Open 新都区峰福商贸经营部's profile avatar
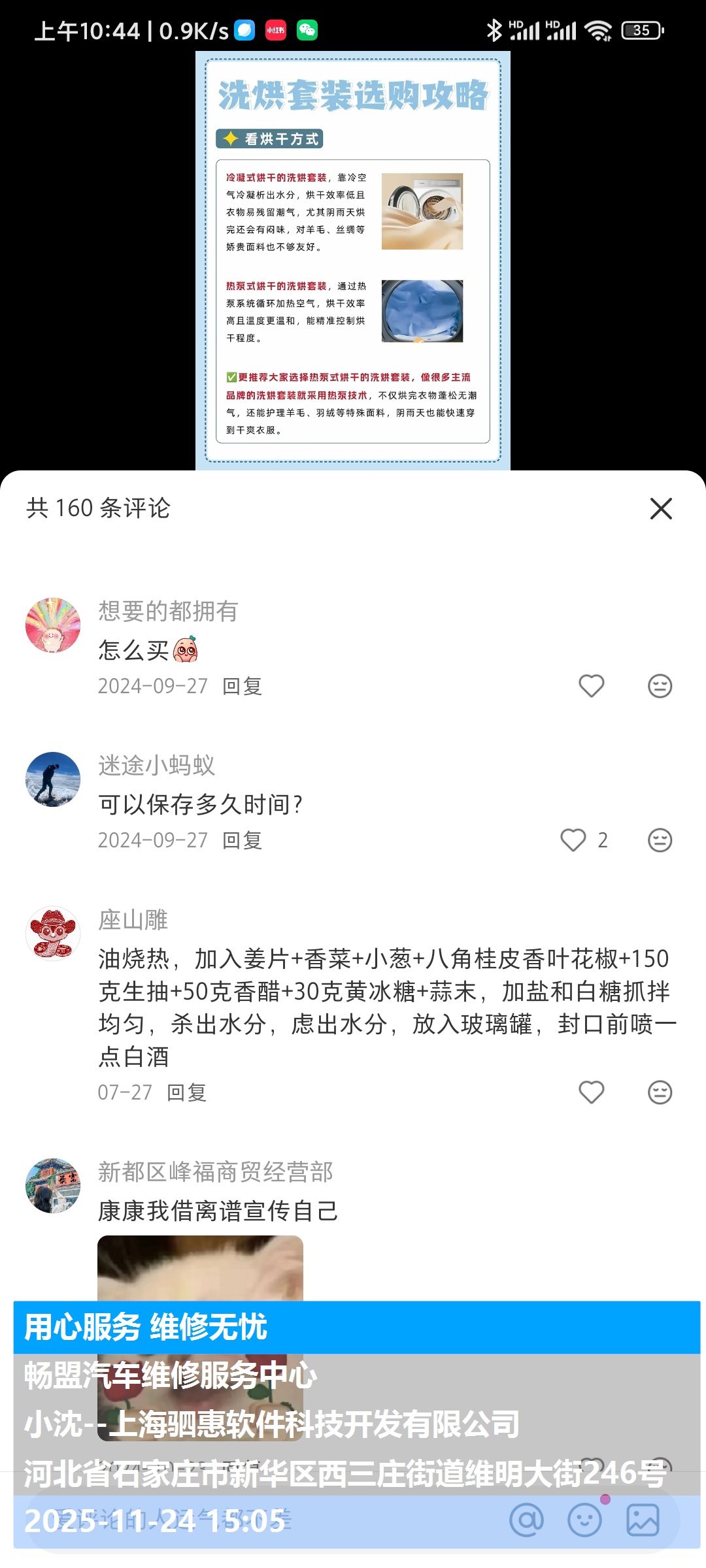The width and height of the screenshot is (706, 1568). 53,1186
